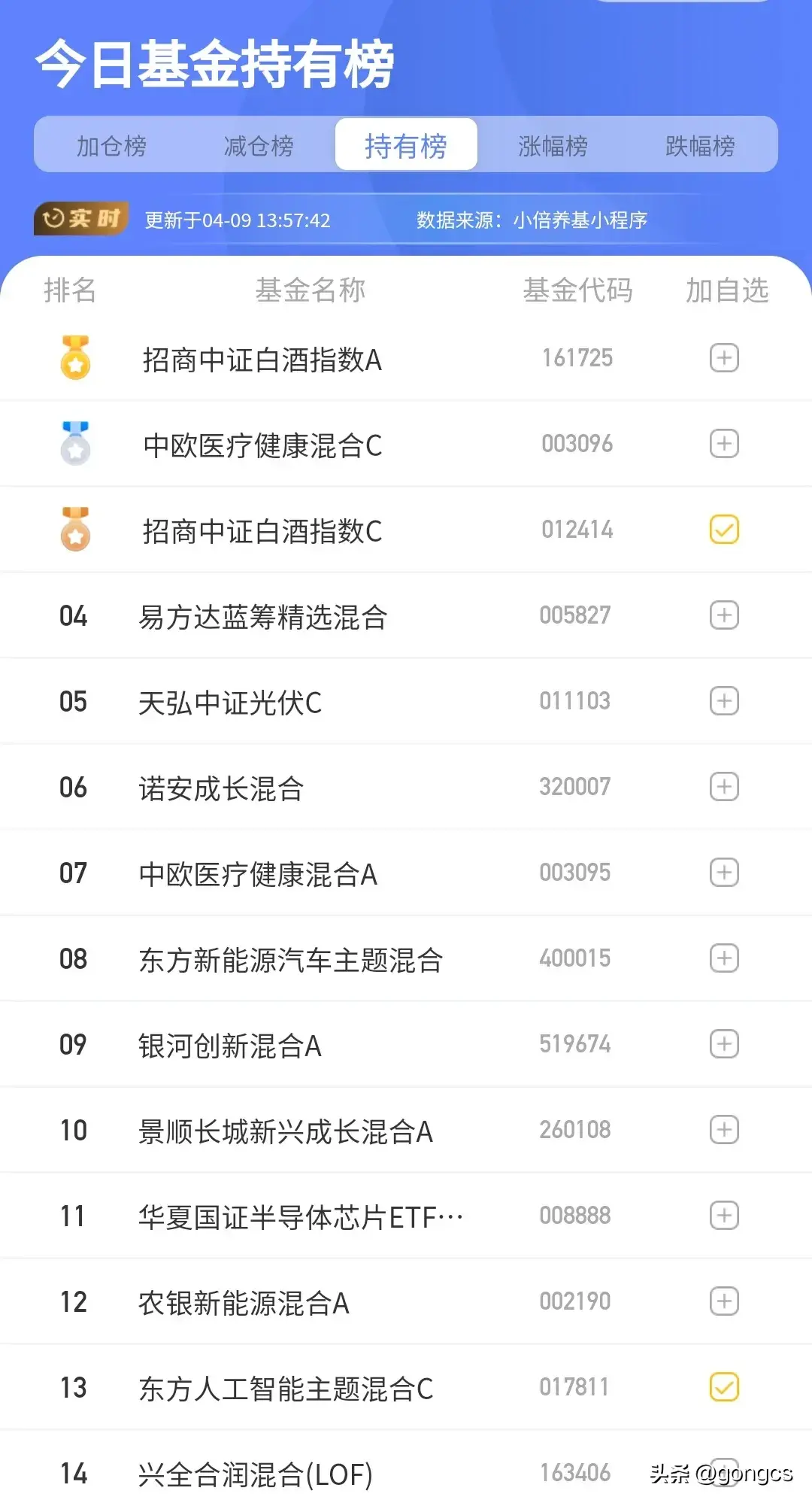812x1503 pixels.
Task: Add 天弘中证光伏C using its plus icon
Action: point(723,700)
